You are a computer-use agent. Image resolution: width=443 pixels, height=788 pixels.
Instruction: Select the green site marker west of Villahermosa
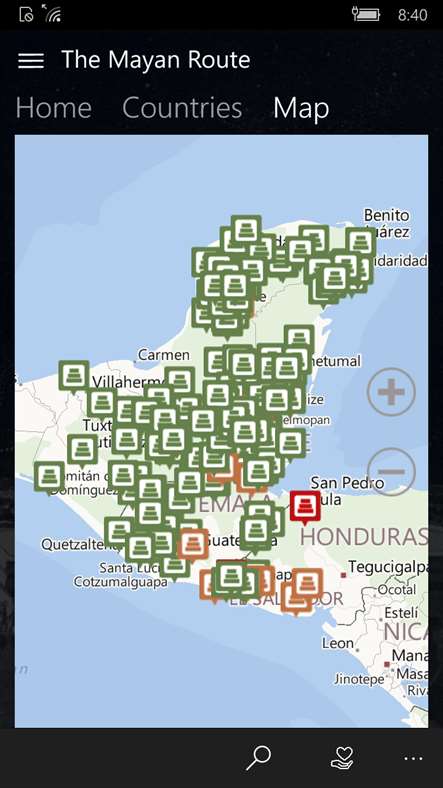pos(74,376)
